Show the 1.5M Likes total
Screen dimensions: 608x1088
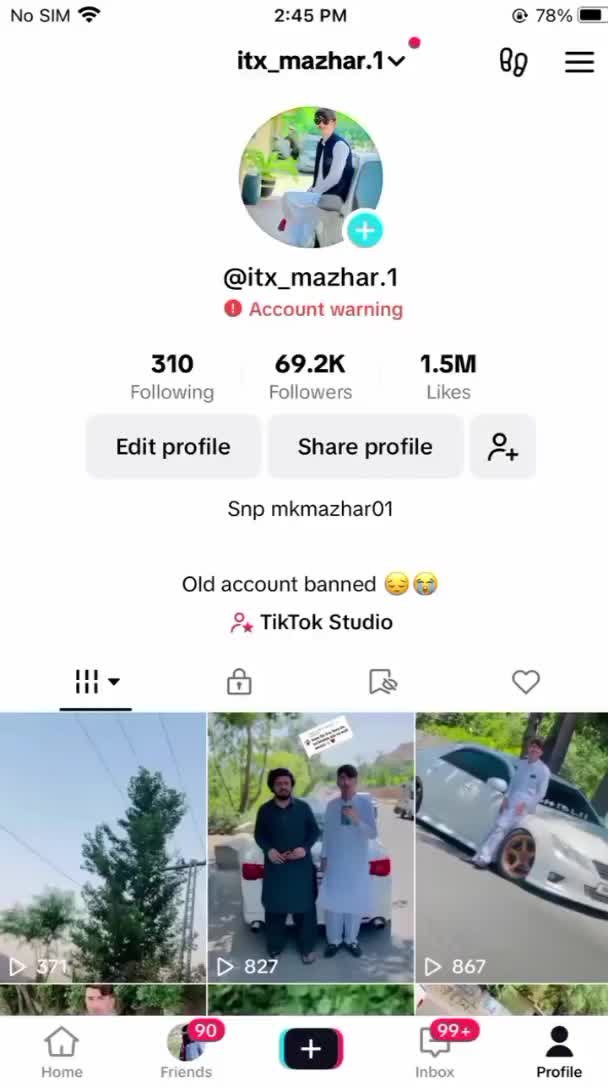(x=447, y=376)
